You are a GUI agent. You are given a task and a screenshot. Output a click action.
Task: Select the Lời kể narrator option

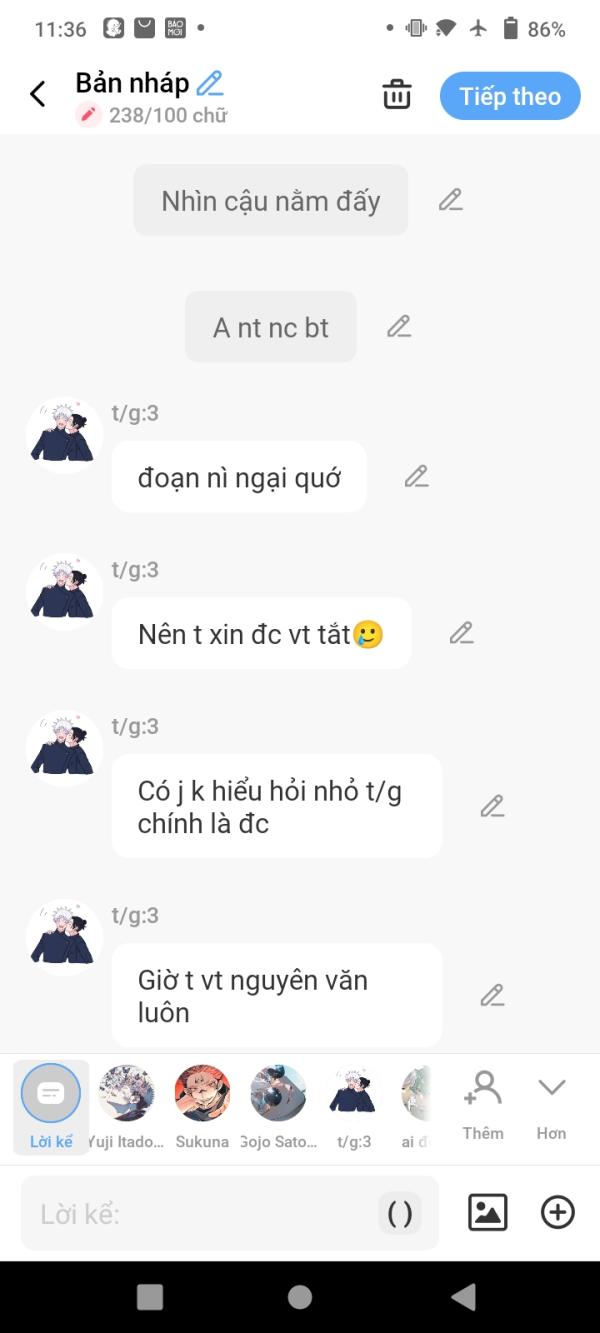[51, 1107]
